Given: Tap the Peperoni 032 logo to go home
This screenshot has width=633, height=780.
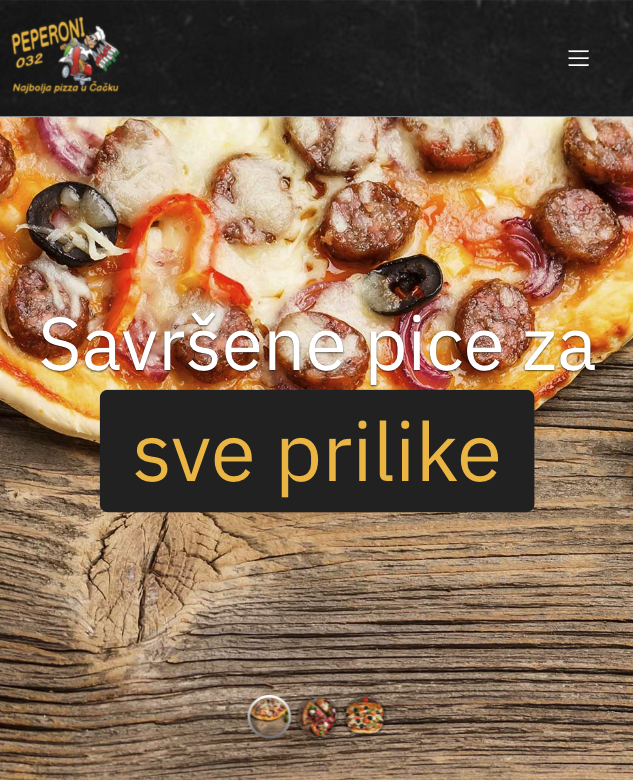Looking at the screenshot, I should (66, 57).
